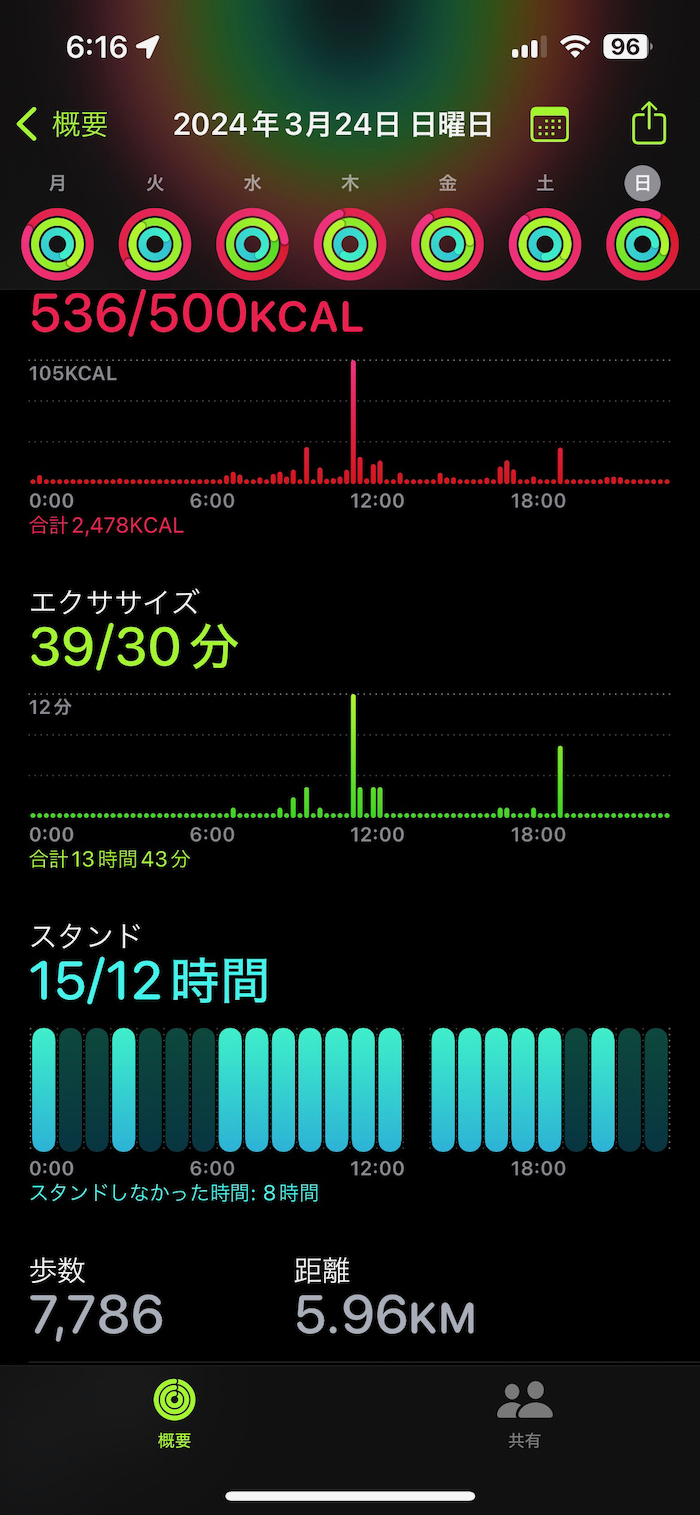
Task: Select Sunday (日) activity rings
Action: click(x=642, y=244)
